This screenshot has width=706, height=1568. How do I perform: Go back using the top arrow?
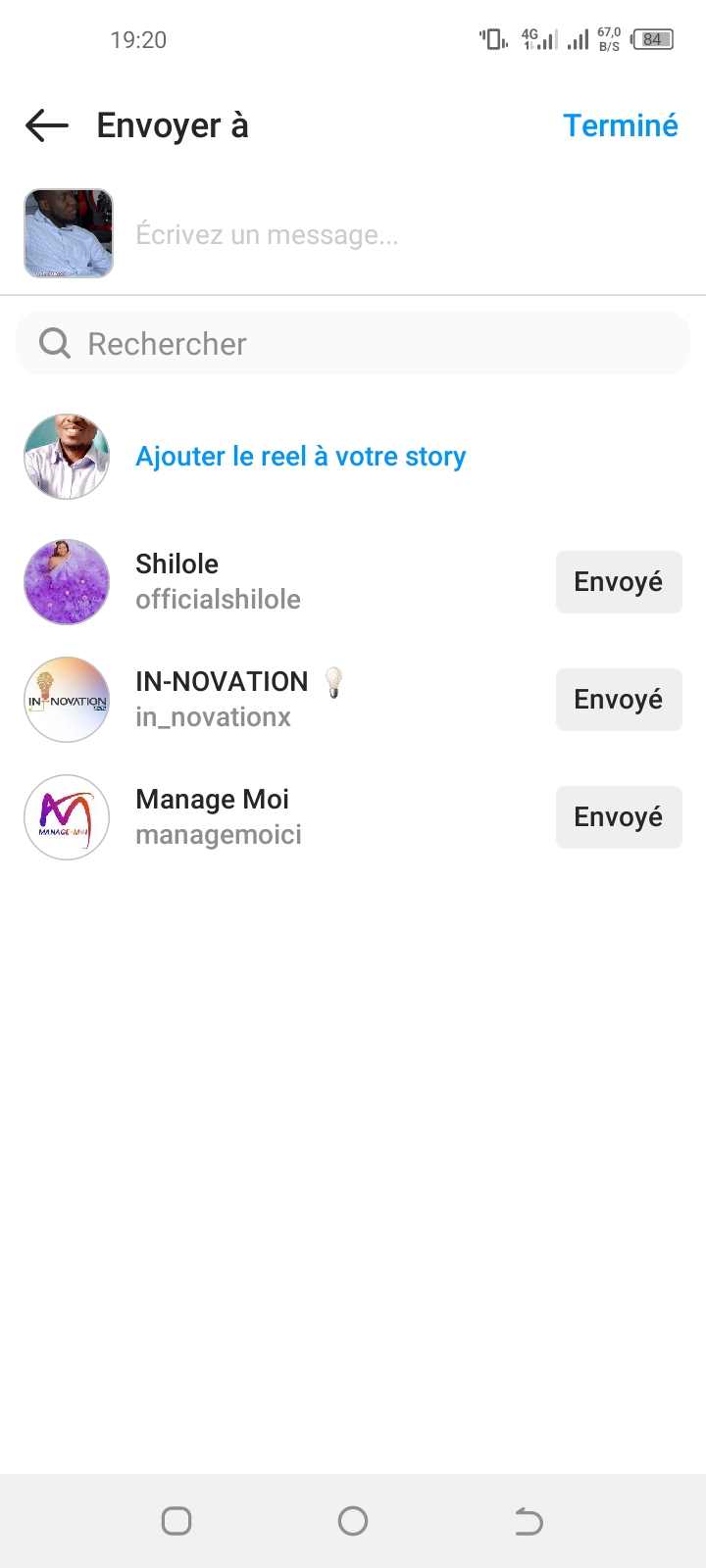(x=47, y=125)
